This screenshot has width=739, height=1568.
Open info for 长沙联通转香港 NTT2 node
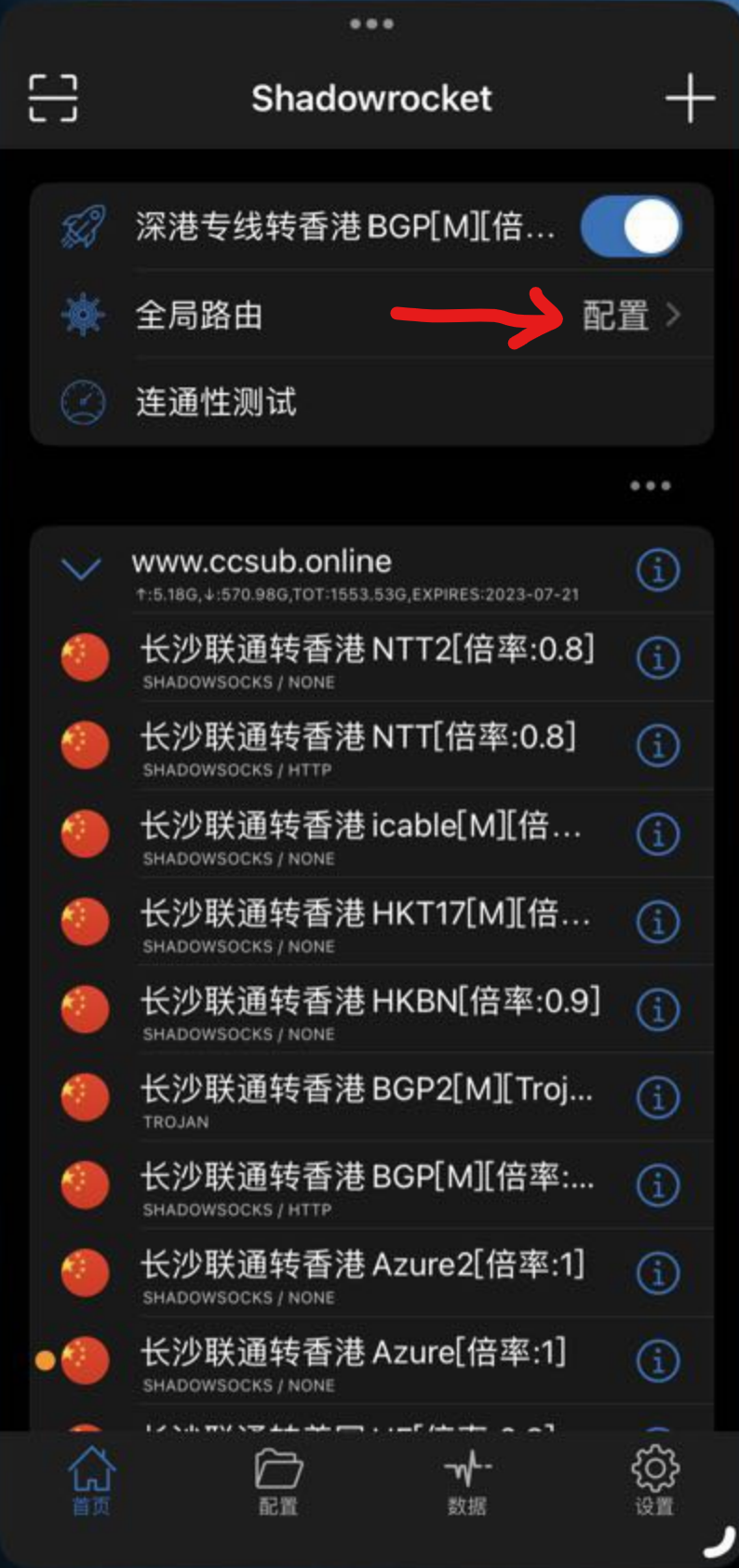[x=658, y=656]
